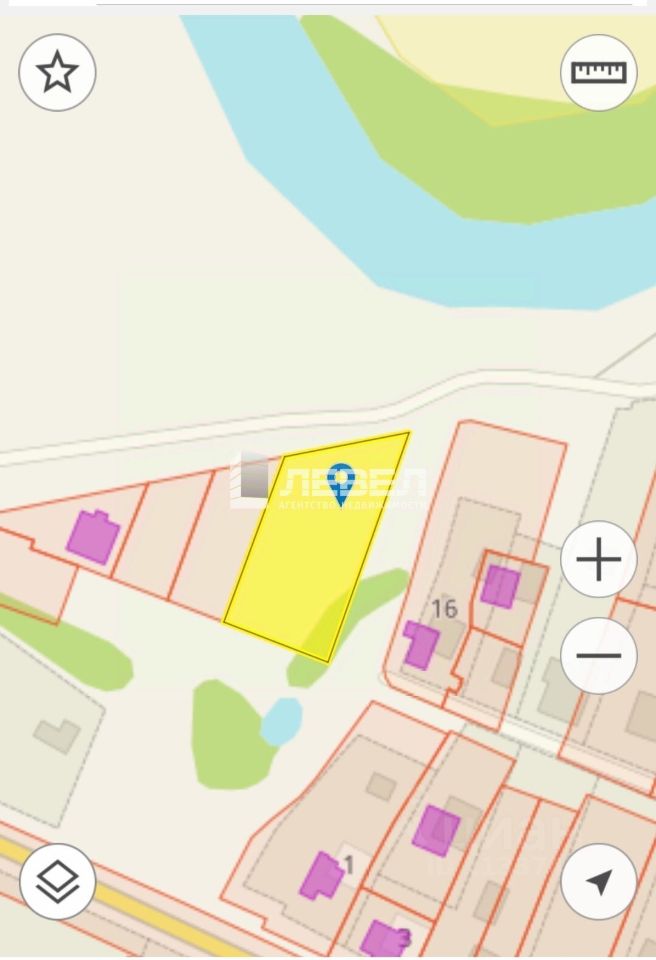Zoom out with the minus button
Screen dimensions: 656x960
coord(598,656)
